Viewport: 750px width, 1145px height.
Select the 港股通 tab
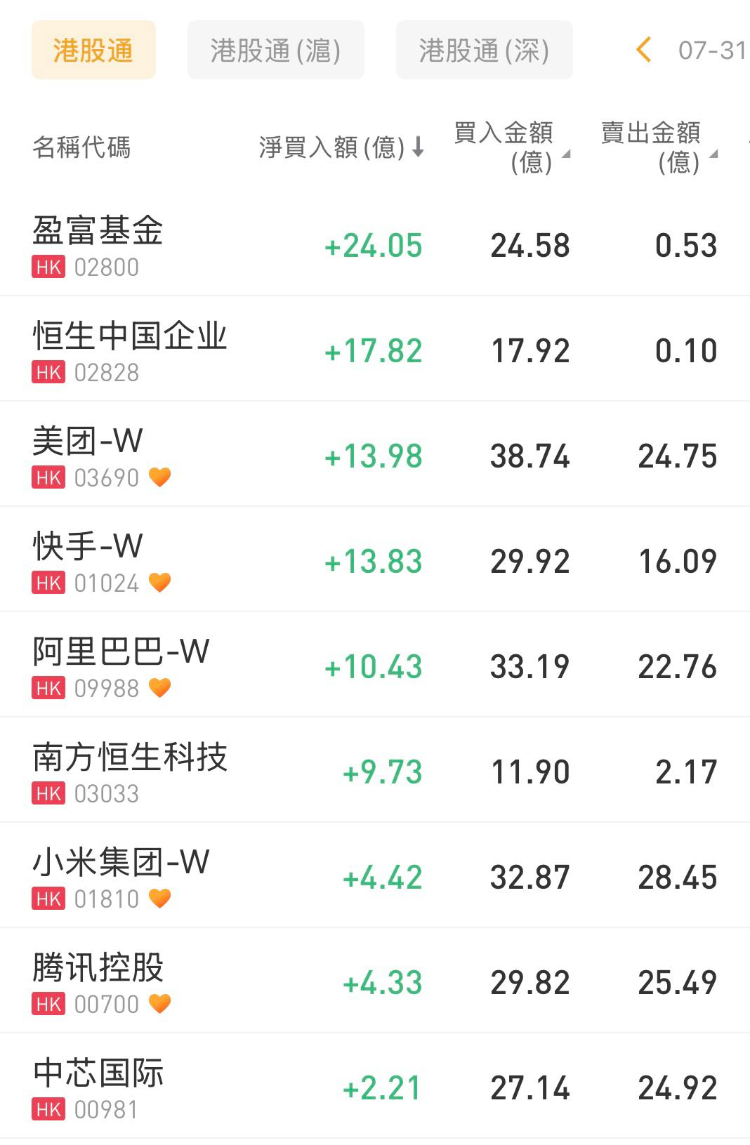[x=93, y=50]
